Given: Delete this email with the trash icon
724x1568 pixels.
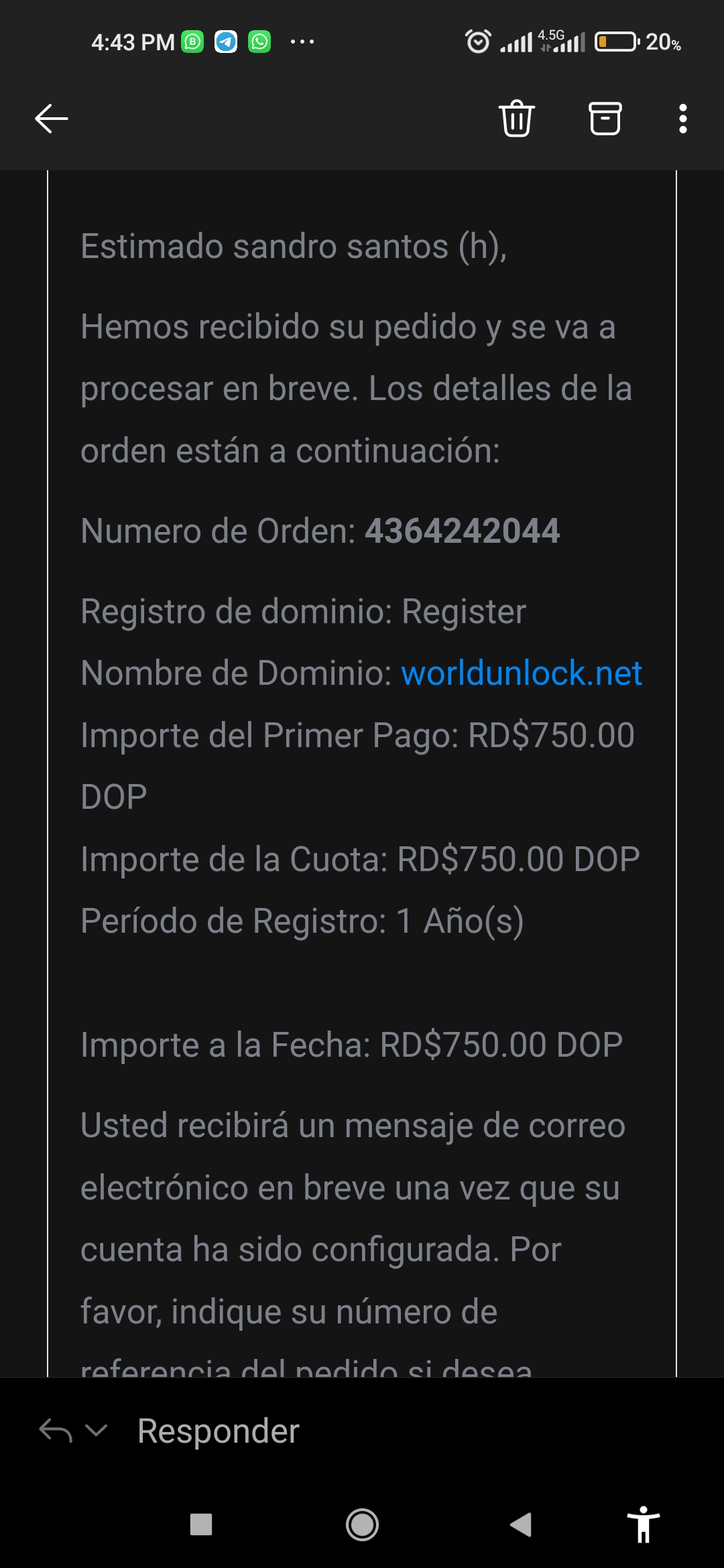Looking at the screenshot, I should pyautogui.click(x=516, y=119).
